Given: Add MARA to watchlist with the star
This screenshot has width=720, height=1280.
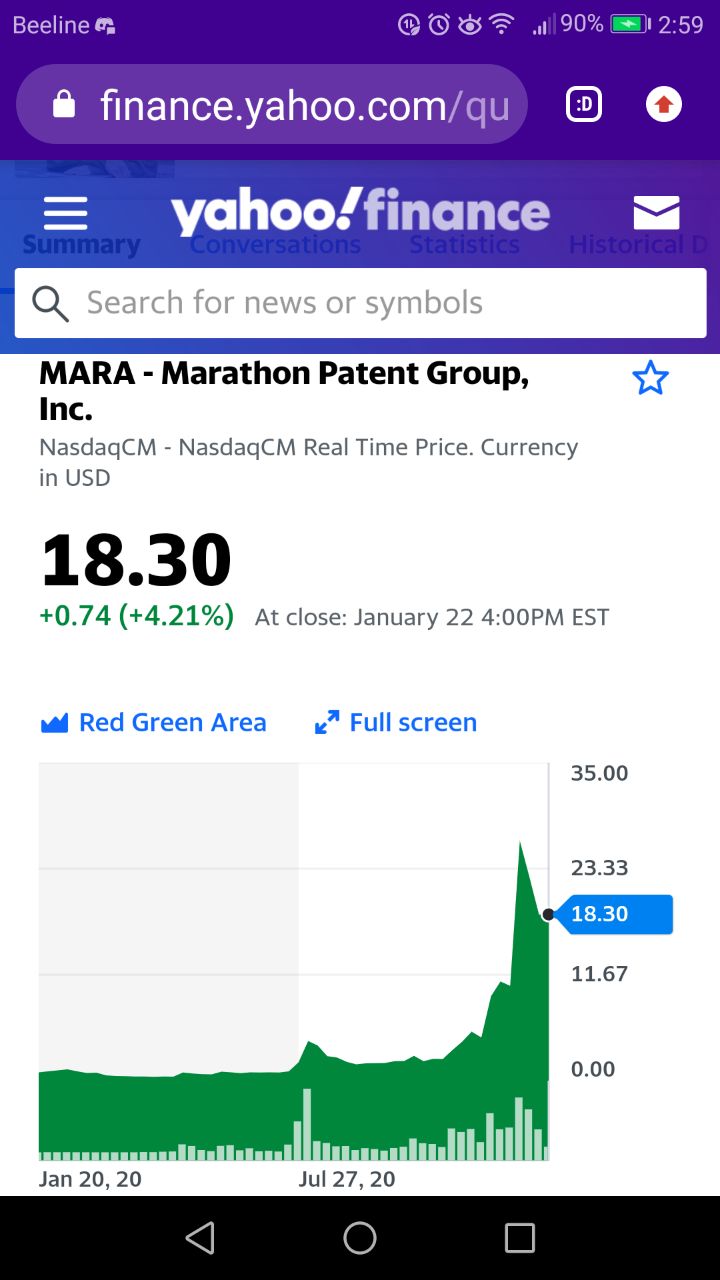Looking at the screenshot, I should (x=650, y=379).
